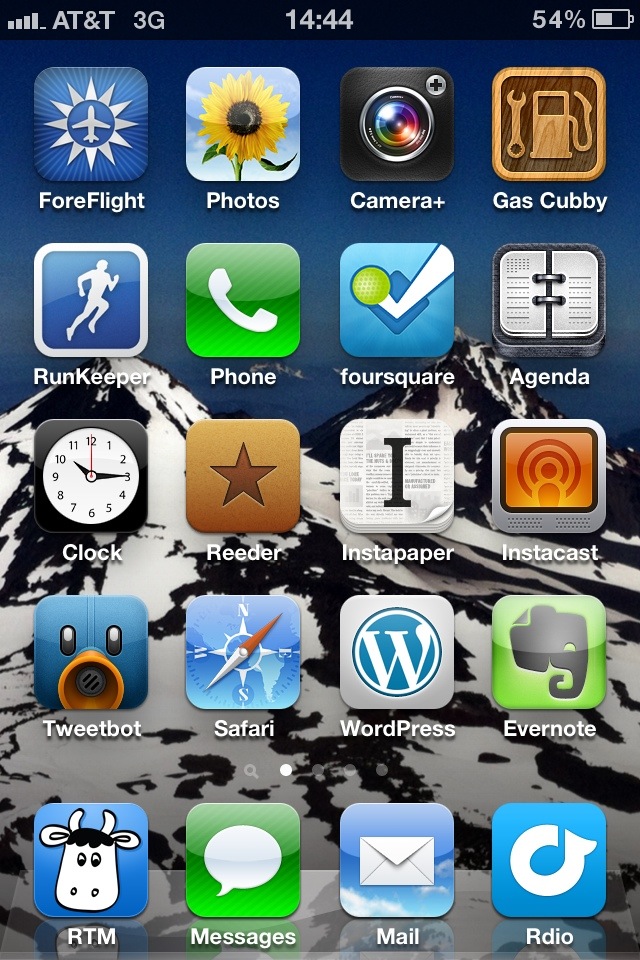
Task: Launch Gas Cubby
Action: (549, 124)
